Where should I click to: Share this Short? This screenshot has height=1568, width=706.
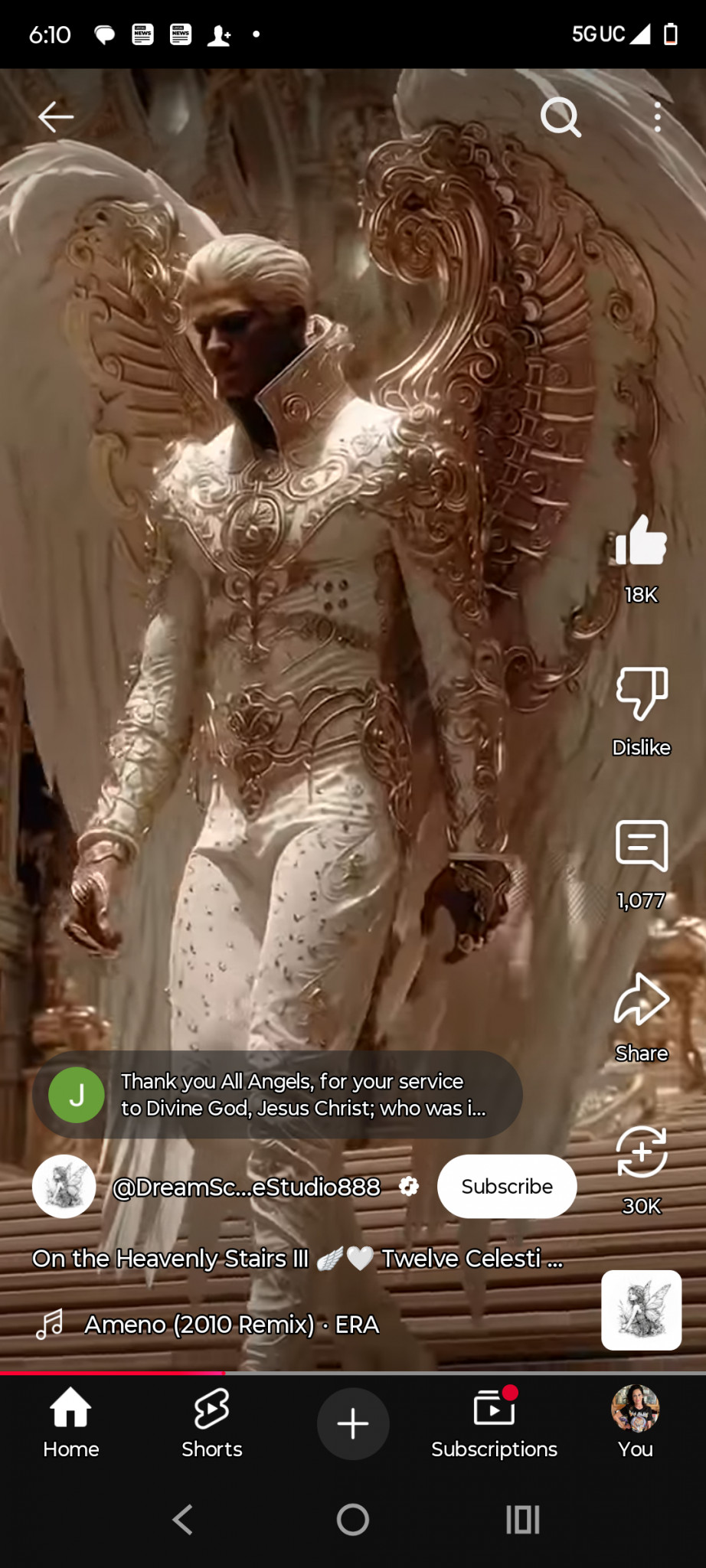642,1000
